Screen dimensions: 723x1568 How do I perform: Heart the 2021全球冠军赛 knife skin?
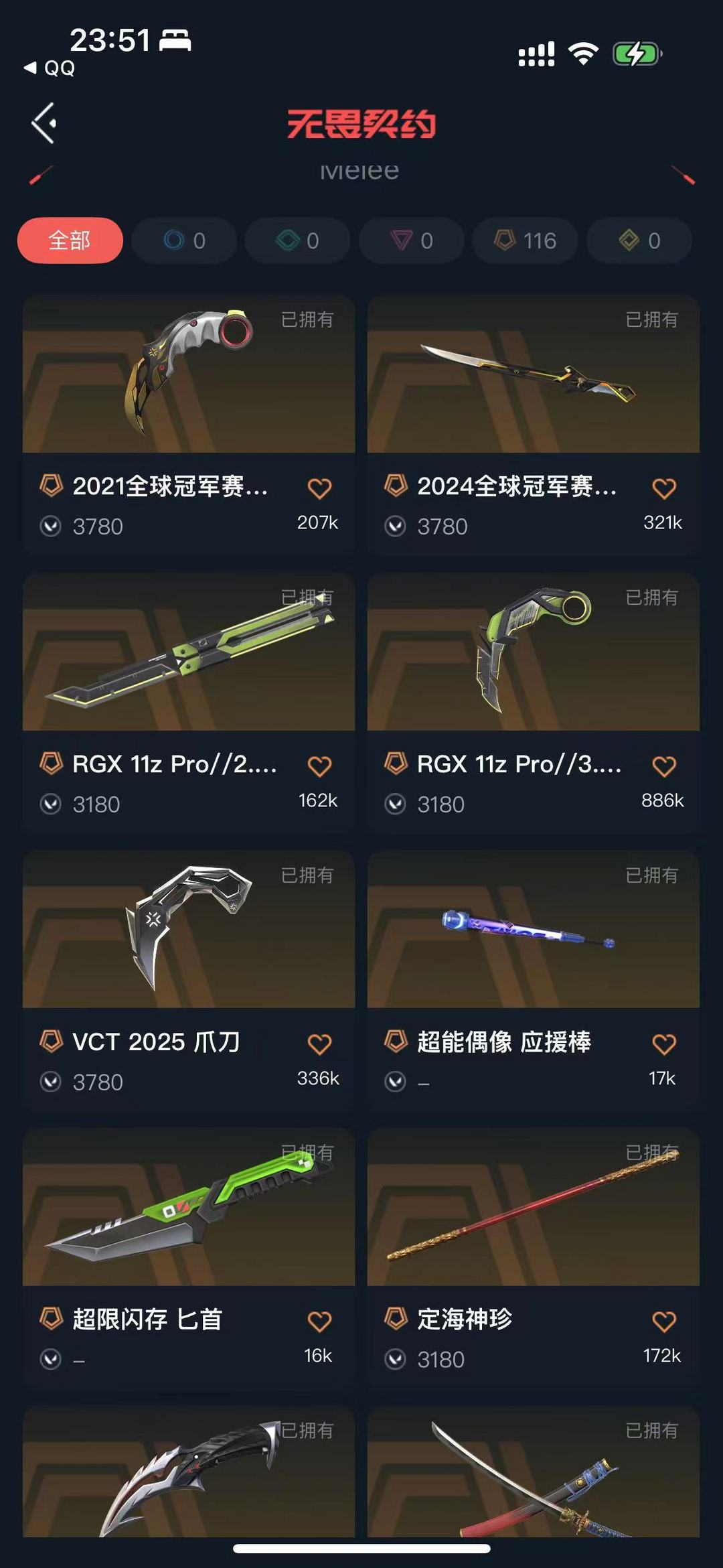click(319, 488)
